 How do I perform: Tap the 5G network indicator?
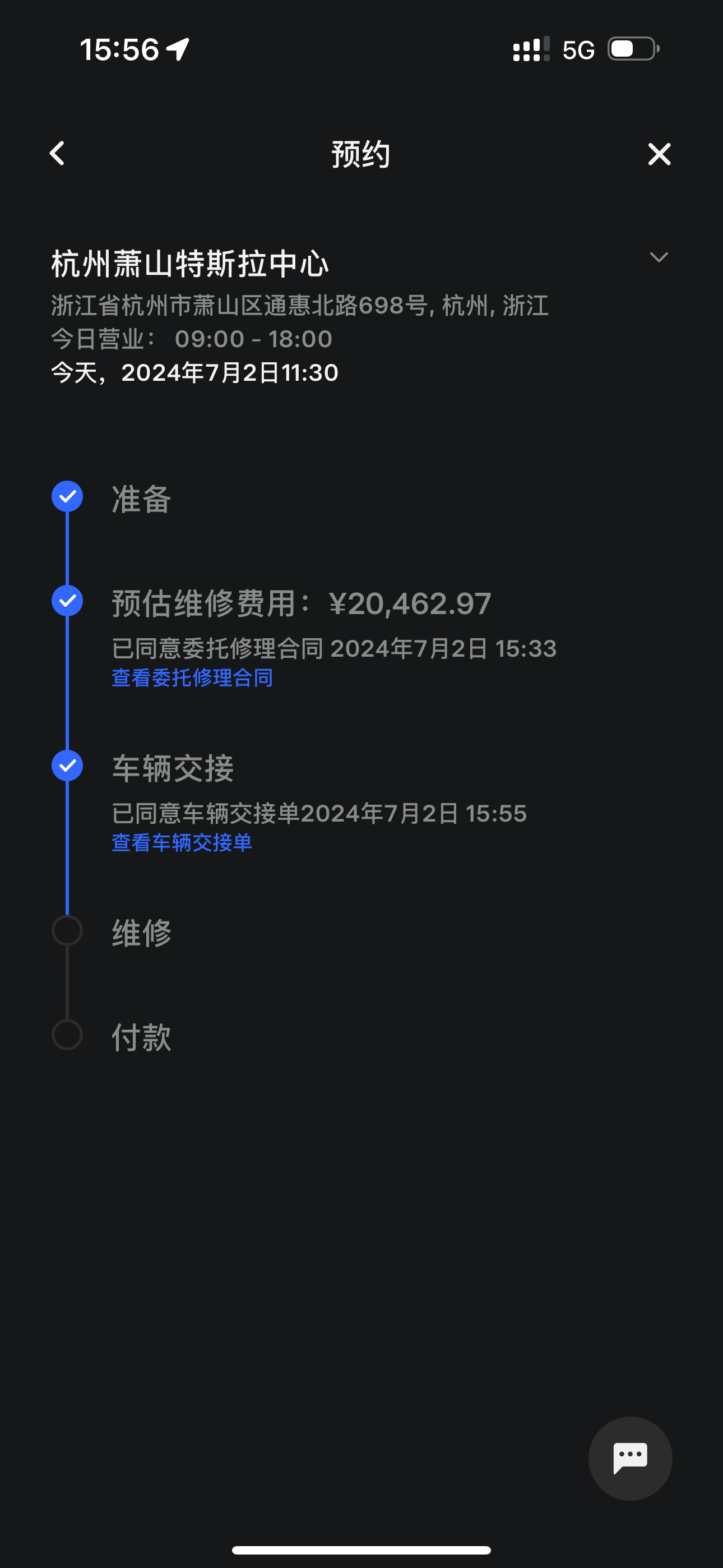pos(578,49)
